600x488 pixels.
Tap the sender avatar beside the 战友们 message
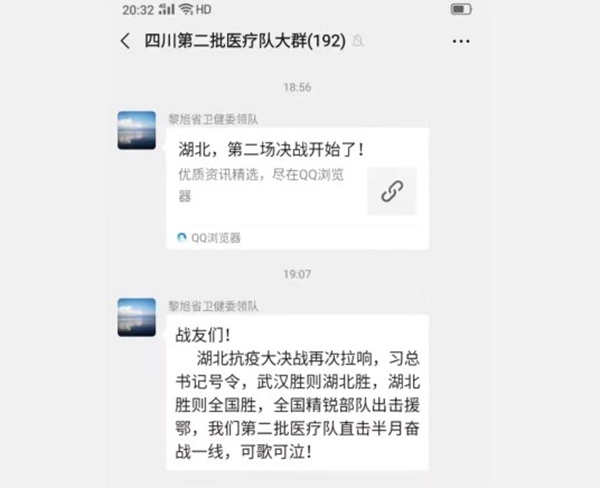coord(136,316)
